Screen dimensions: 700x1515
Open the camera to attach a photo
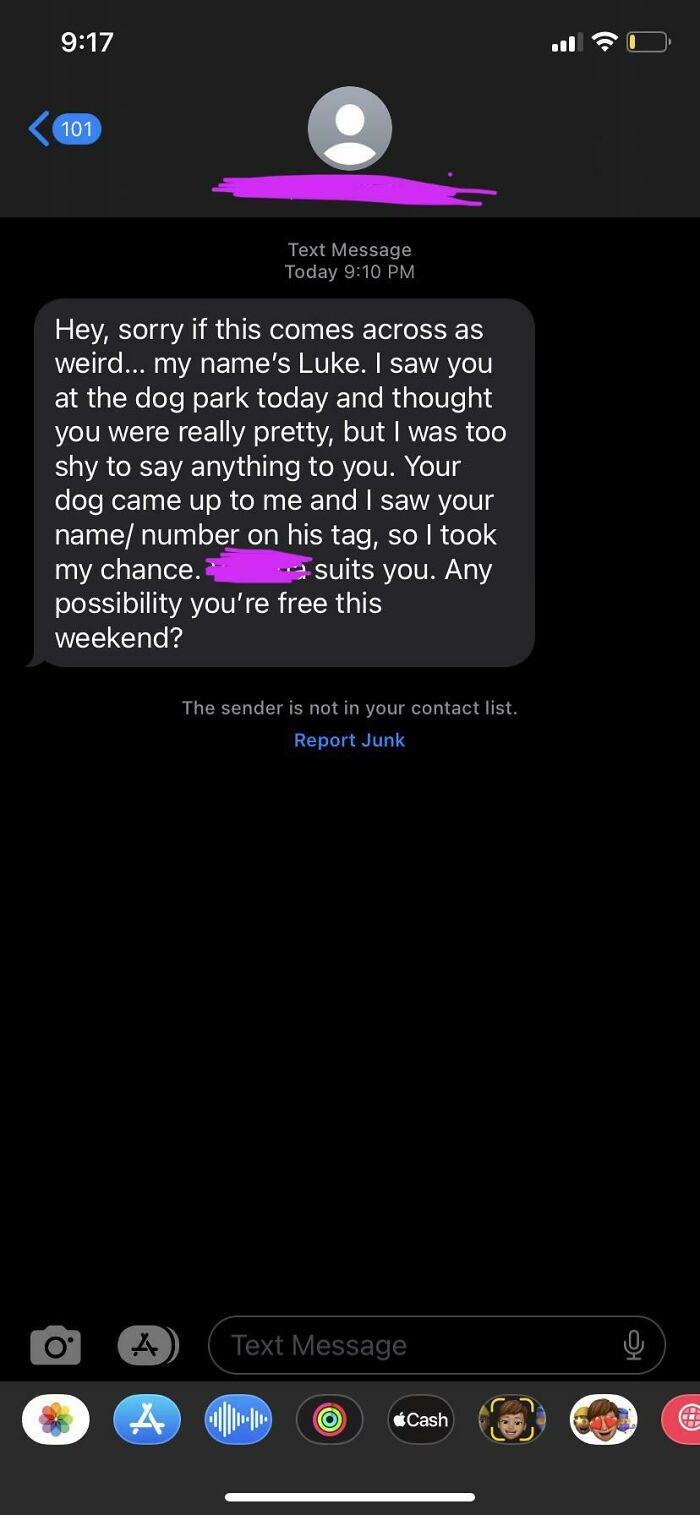[x=55, y=1345]
